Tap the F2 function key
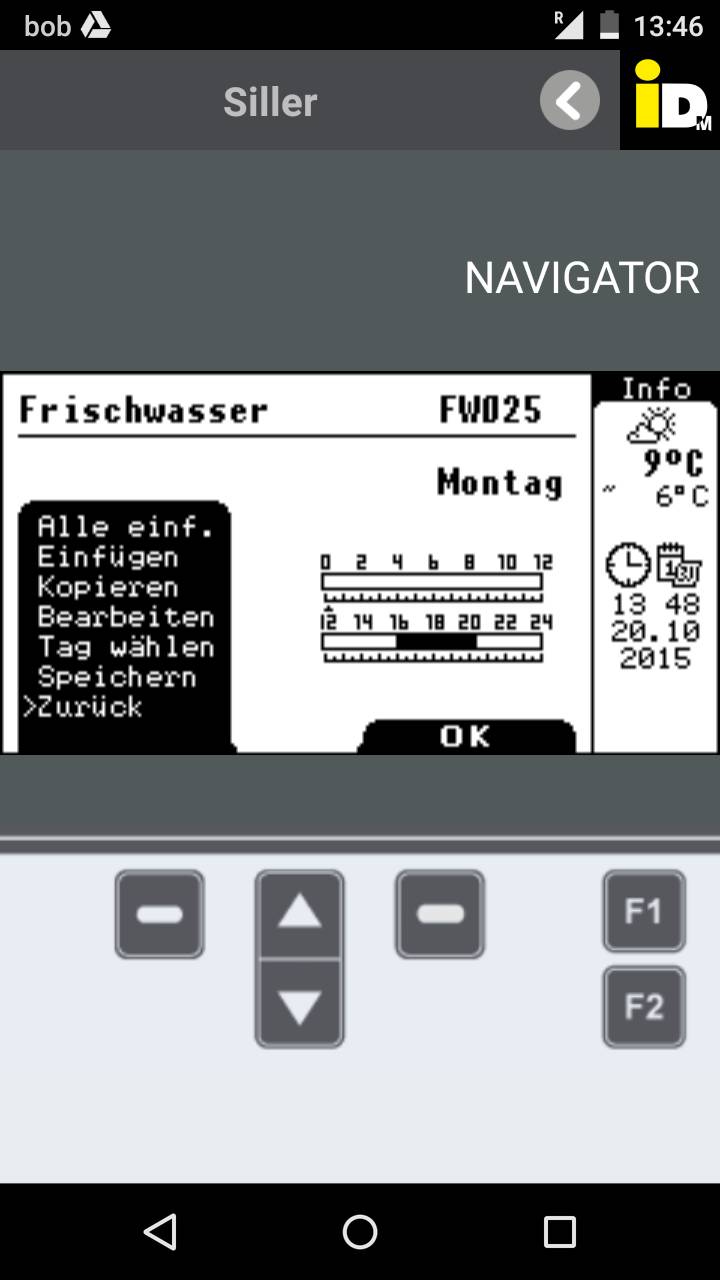This screenshot has height=1280, width=720. click(x=644, y=1007)
